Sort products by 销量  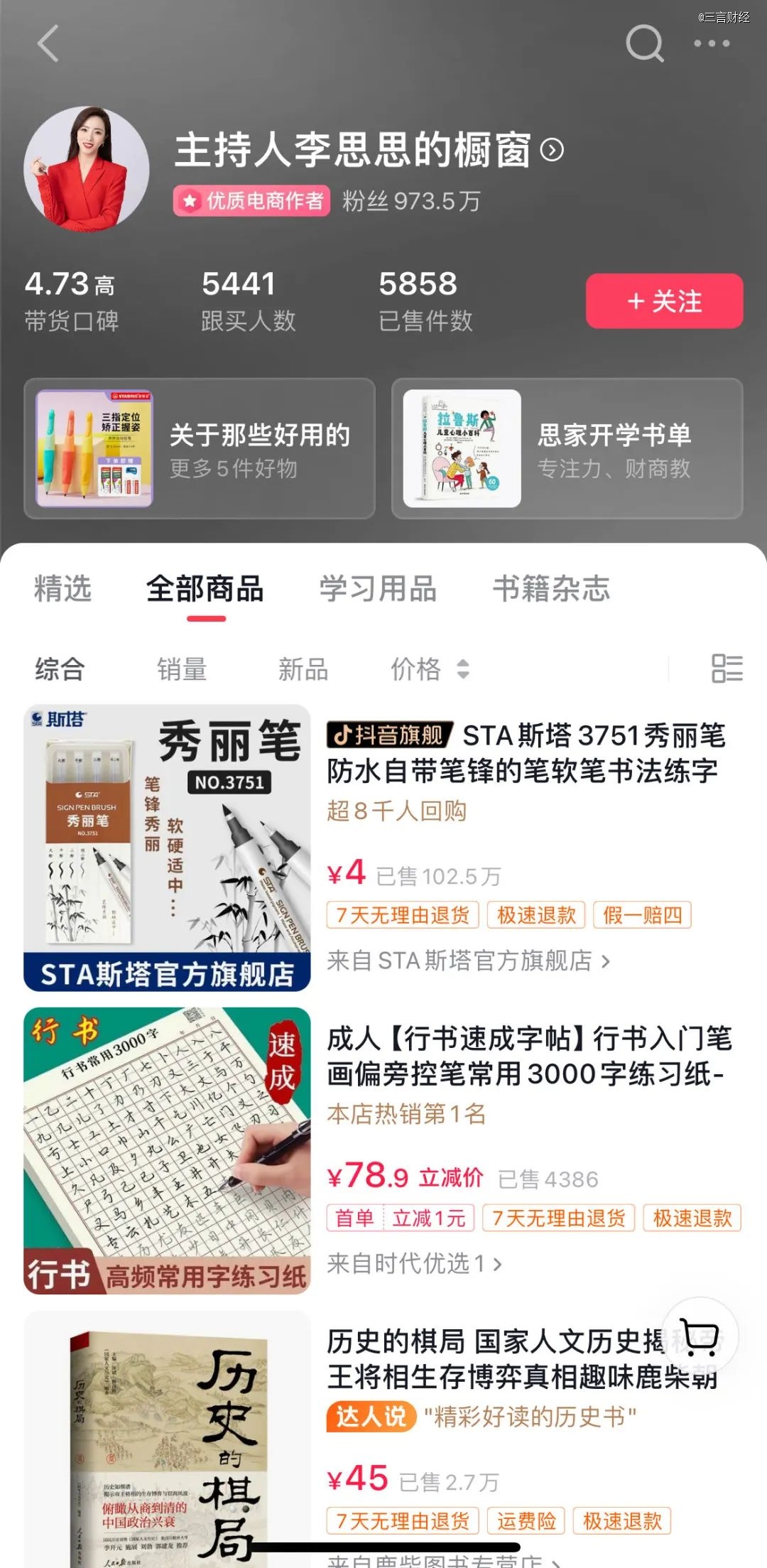[182, 669]
